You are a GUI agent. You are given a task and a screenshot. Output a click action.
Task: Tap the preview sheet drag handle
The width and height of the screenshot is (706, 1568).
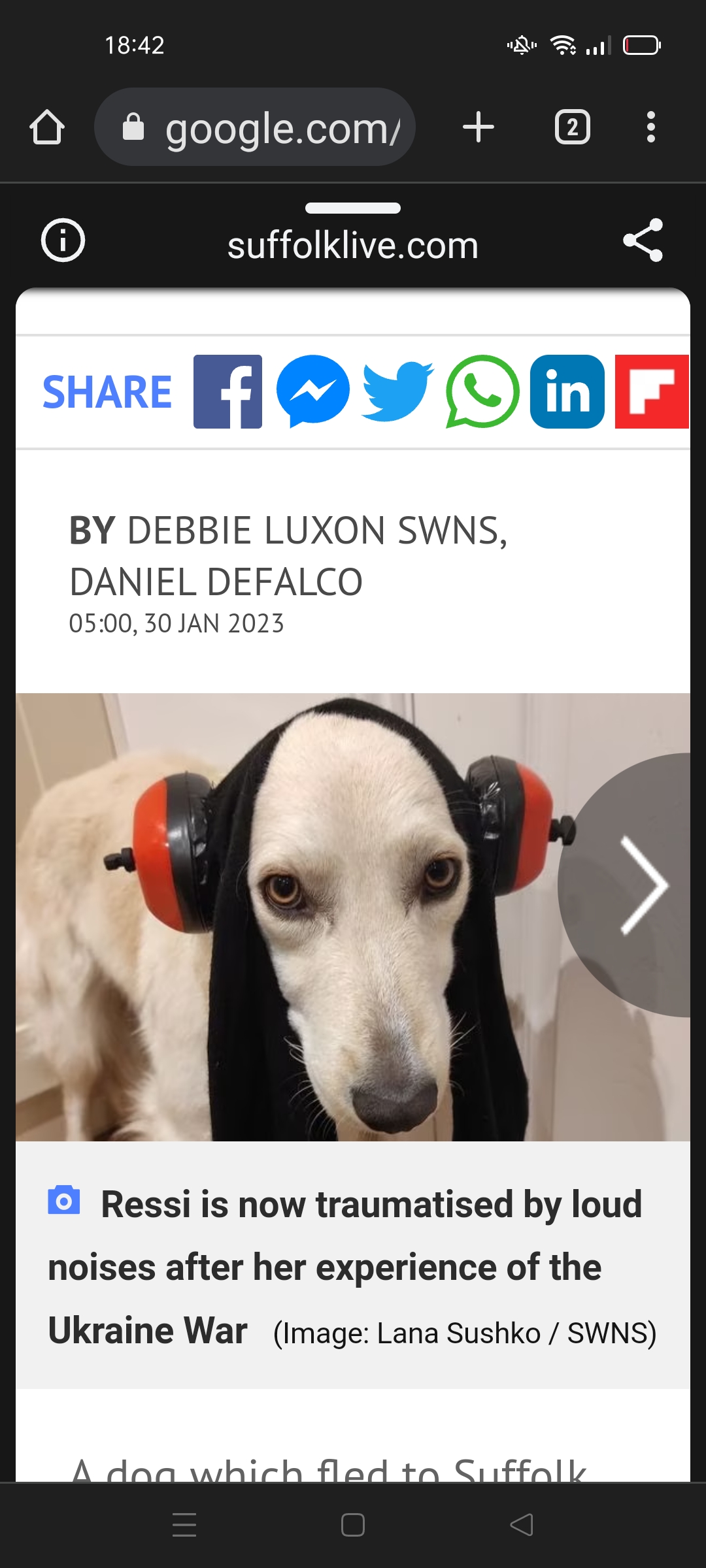tap(353, 208)
